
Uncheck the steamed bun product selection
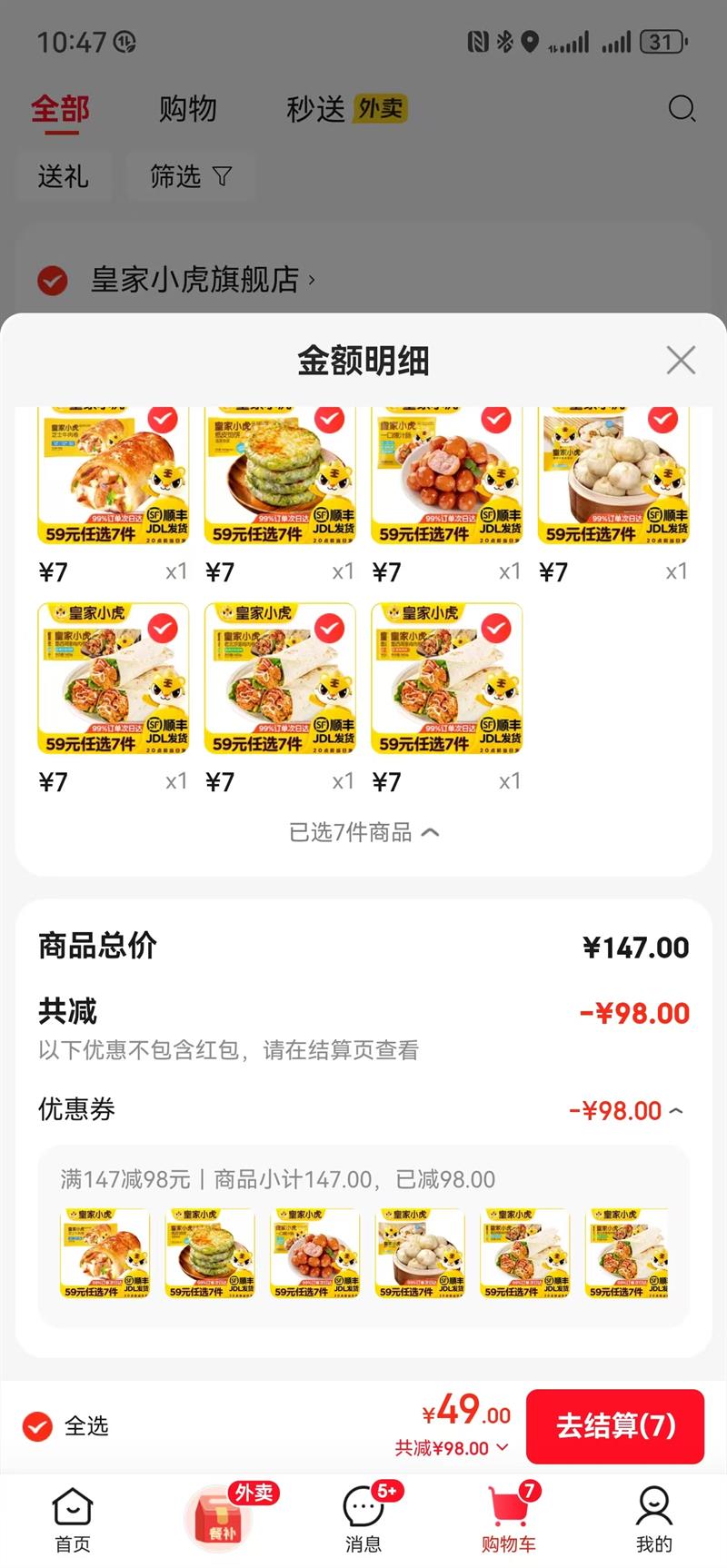663,419
